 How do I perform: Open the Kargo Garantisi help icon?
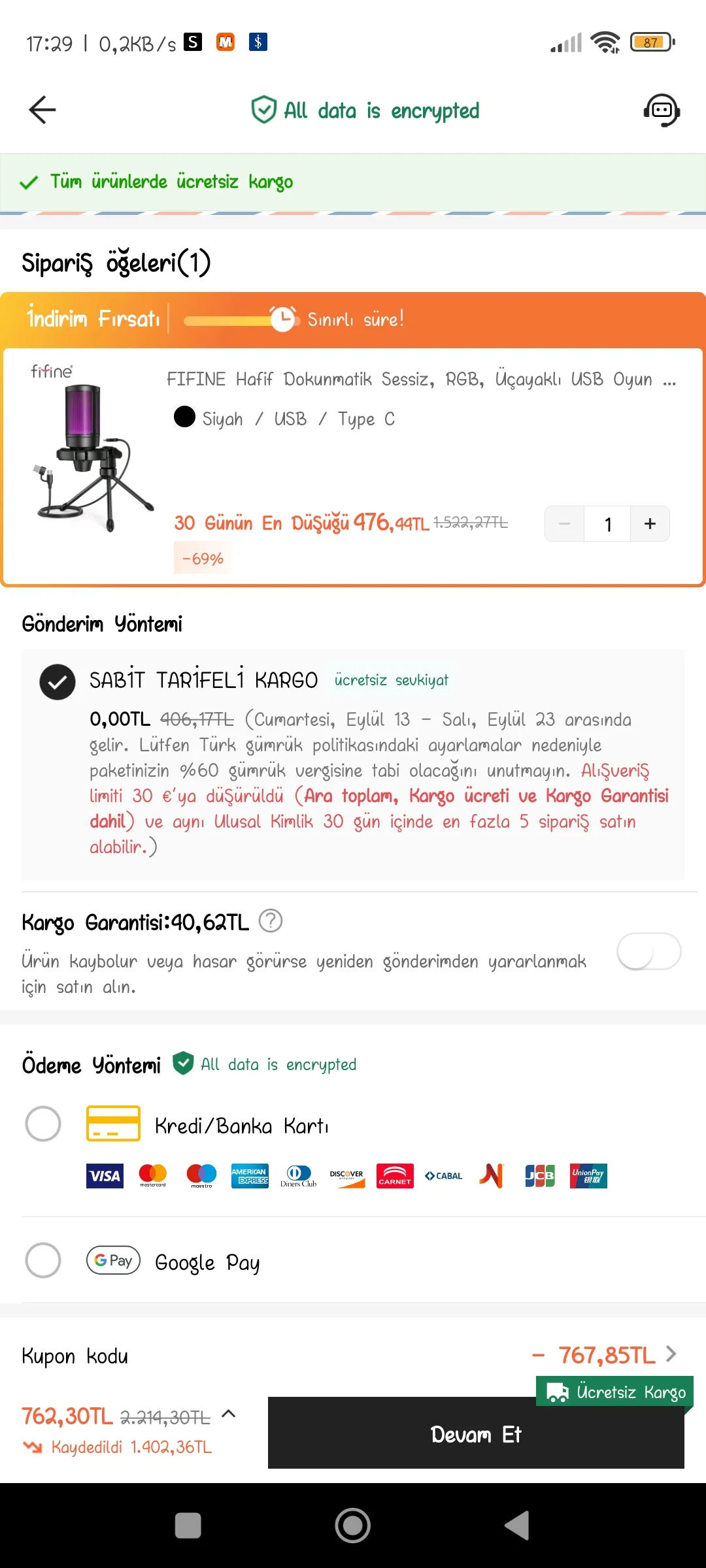tap(271, 921)
